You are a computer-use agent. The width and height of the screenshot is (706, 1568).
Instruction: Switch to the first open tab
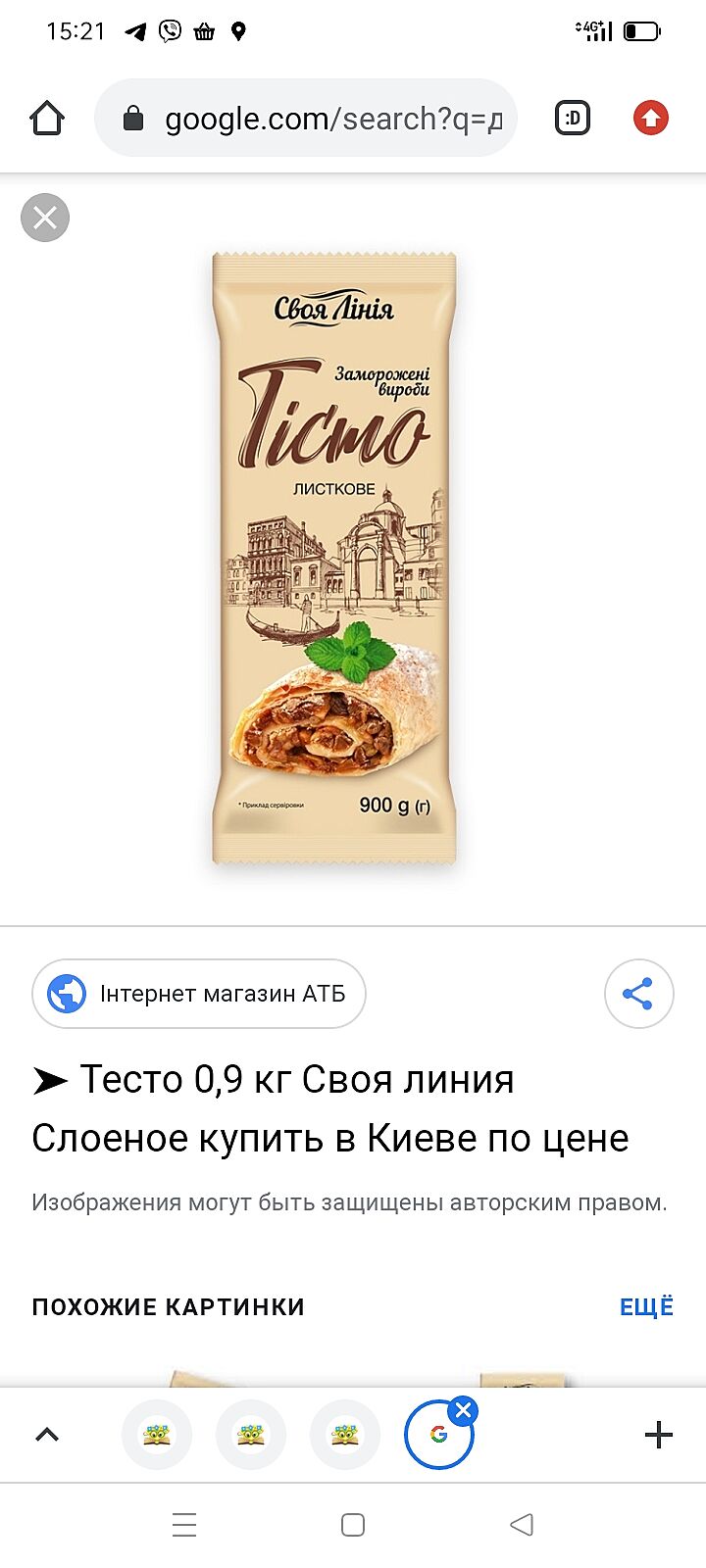tap(157, 1435)
